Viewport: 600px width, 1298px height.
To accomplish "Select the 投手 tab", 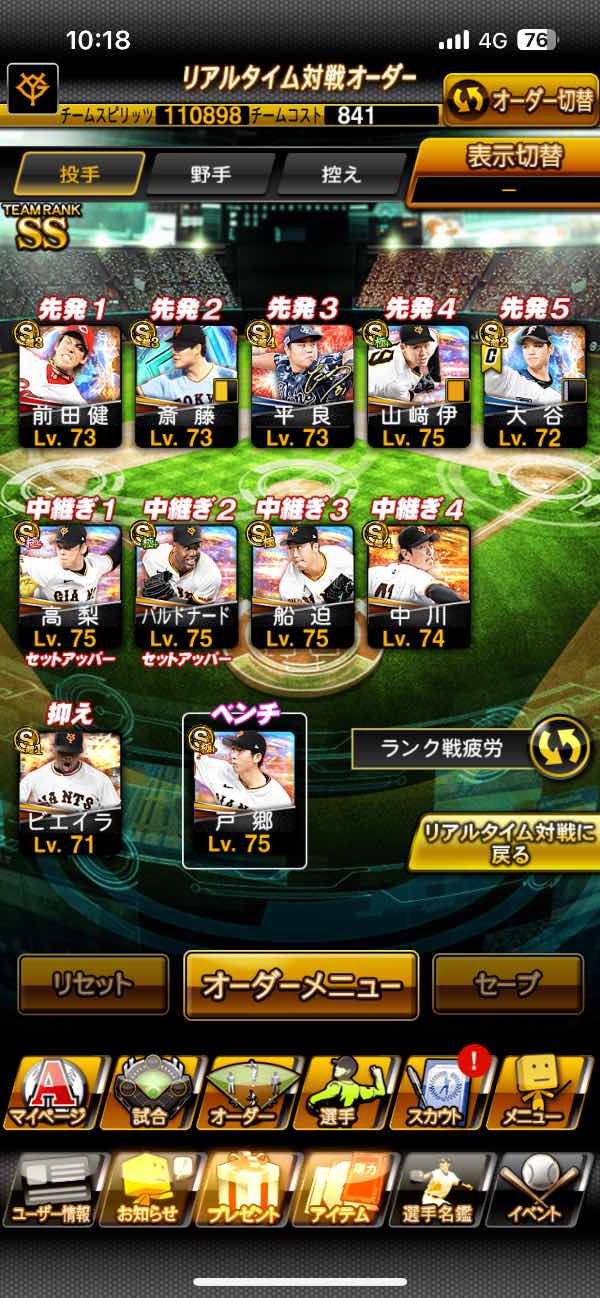I will 80,174.
